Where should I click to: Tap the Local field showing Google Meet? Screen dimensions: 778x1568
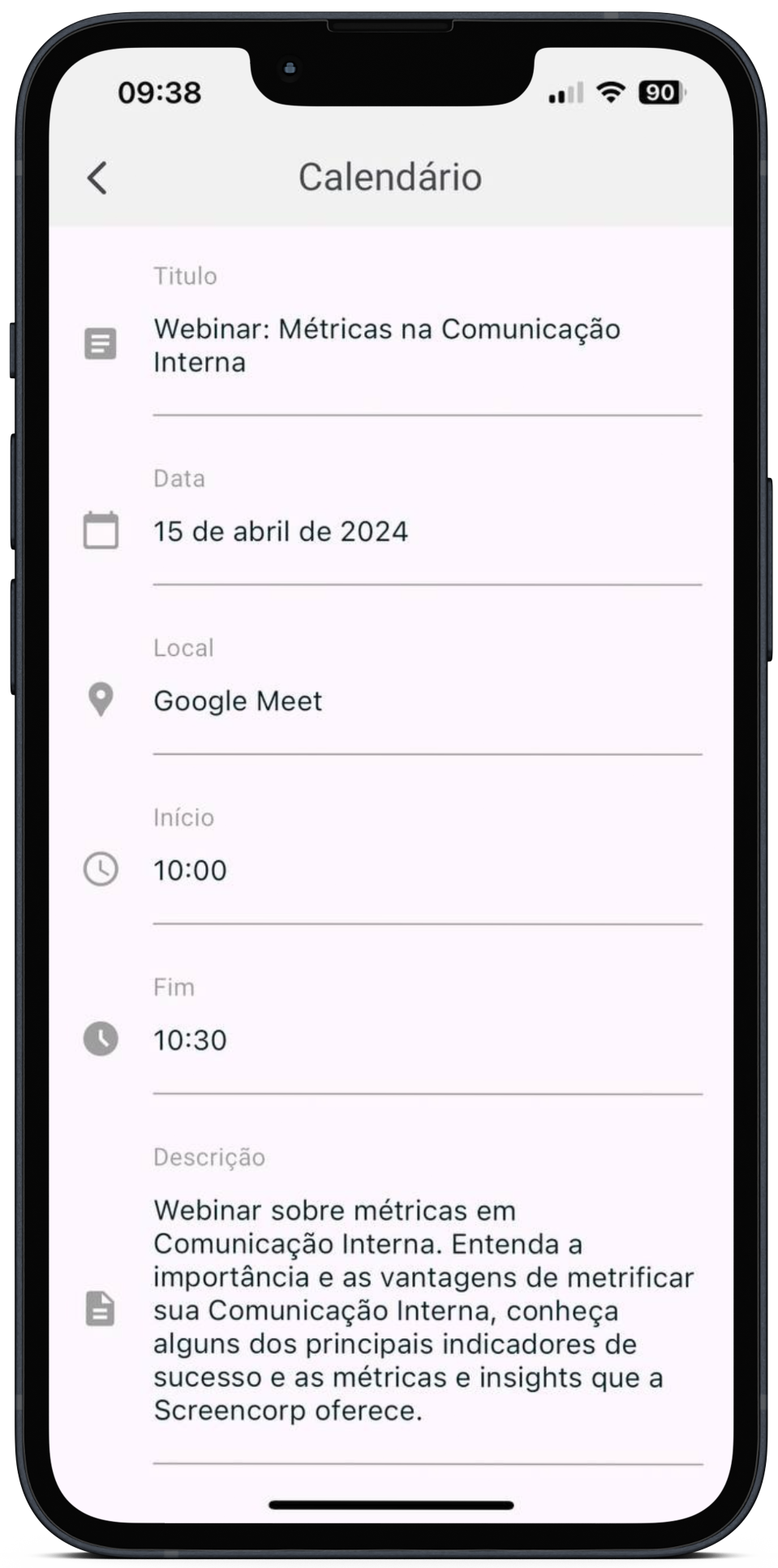pos(238,701)
